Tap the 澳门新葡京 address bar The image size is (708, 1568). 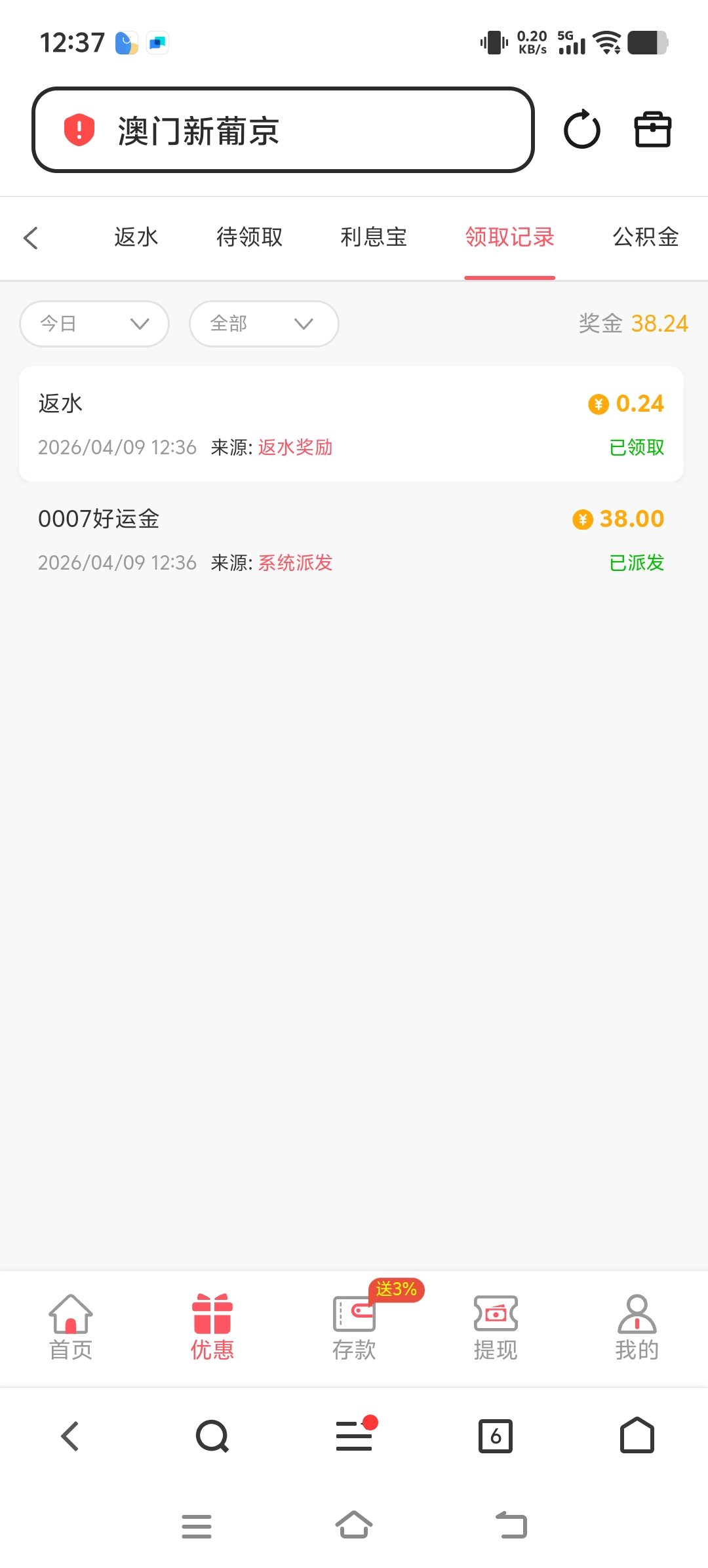point(283,130)
